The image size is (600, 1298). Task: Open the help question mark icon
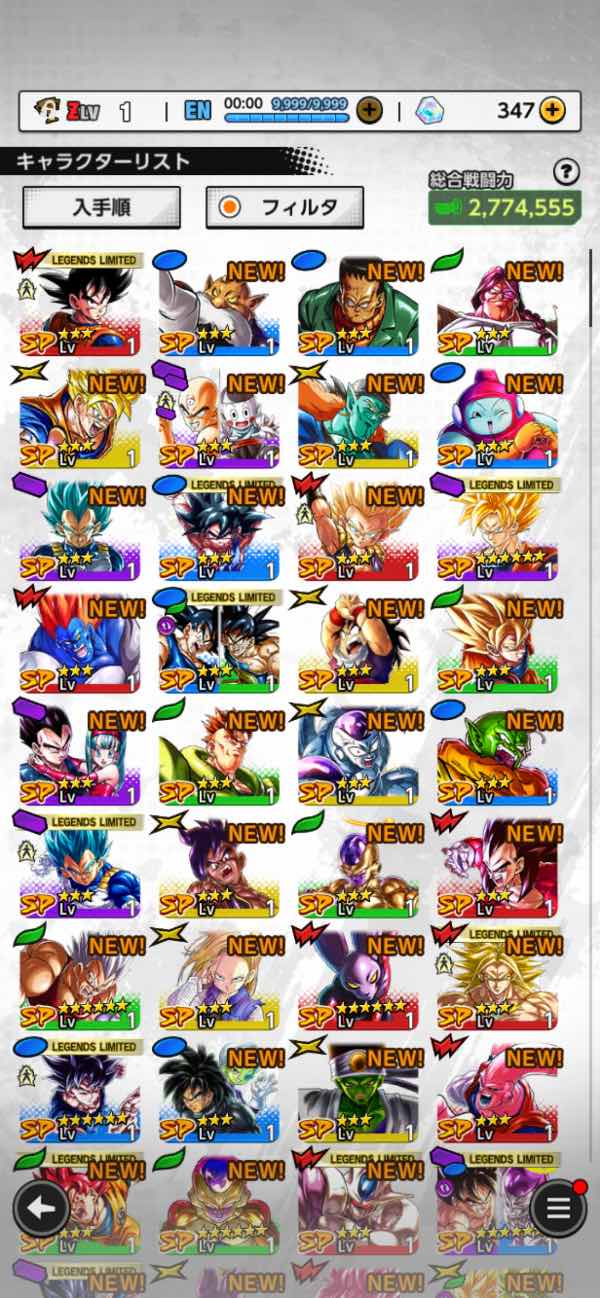pyautogui.click(x=566, y=172)
